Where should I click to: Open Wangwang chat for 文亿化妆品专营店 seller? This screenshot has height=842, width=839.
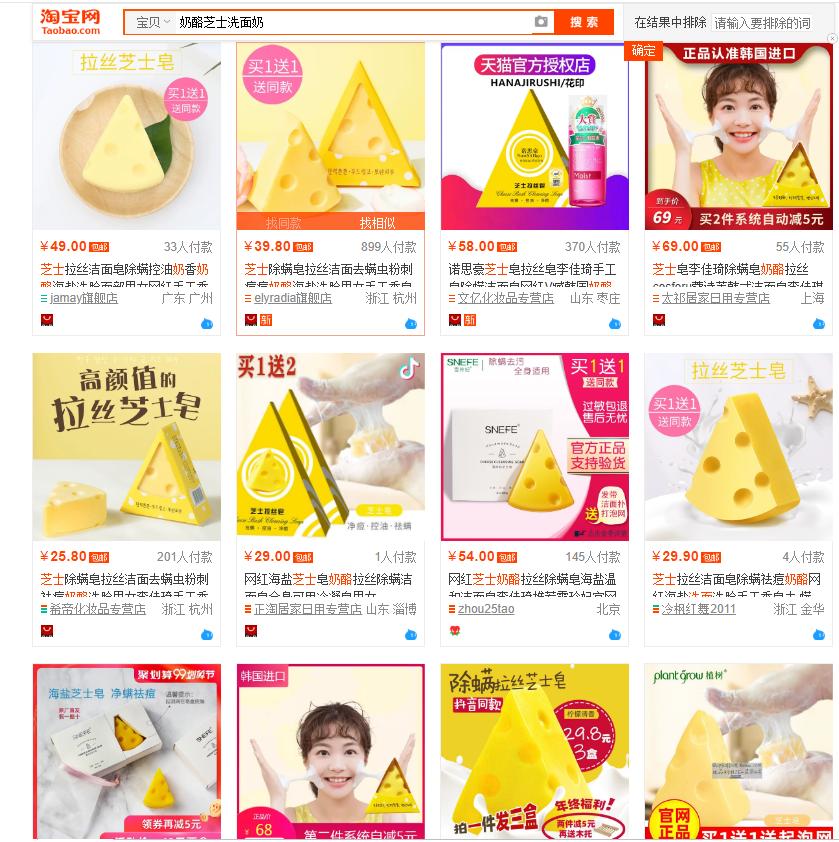[614, 324]
